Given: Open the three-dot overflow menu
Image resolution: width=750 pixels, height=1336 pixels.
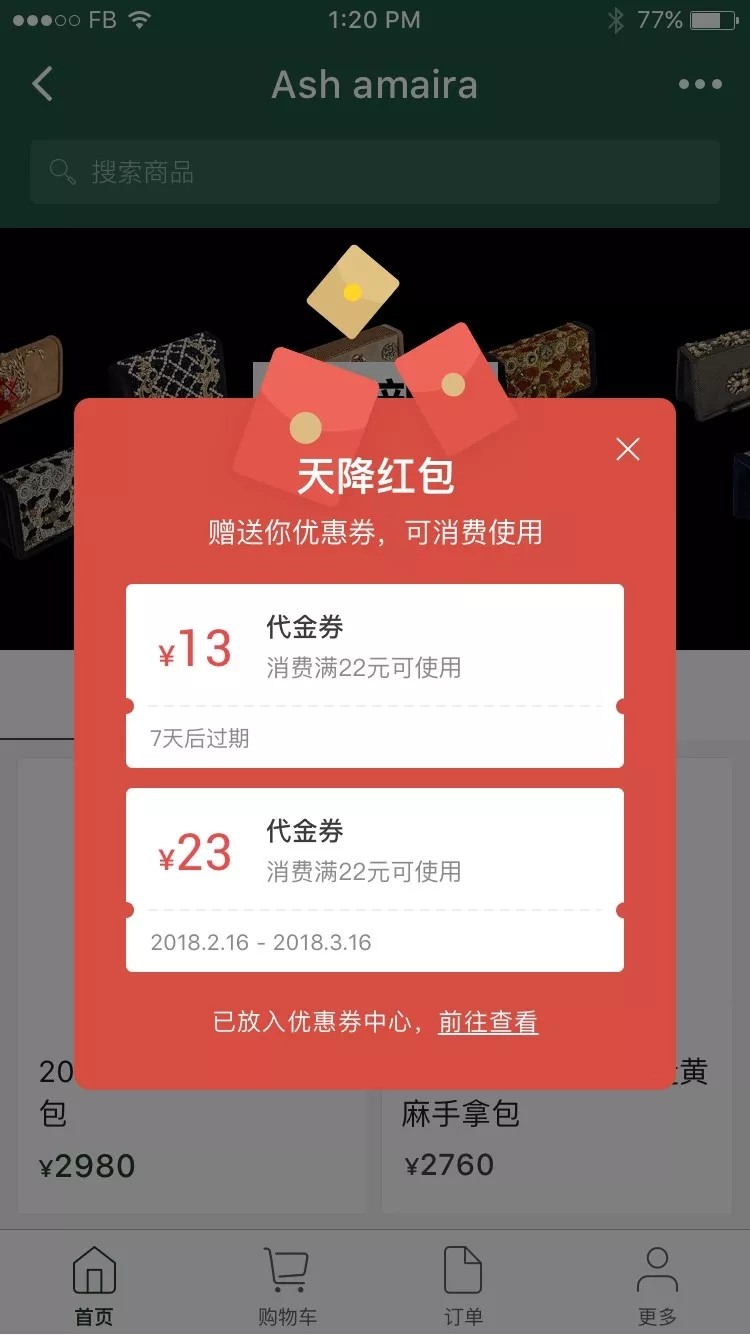Looking at the screenshot, I should [700, 84].
